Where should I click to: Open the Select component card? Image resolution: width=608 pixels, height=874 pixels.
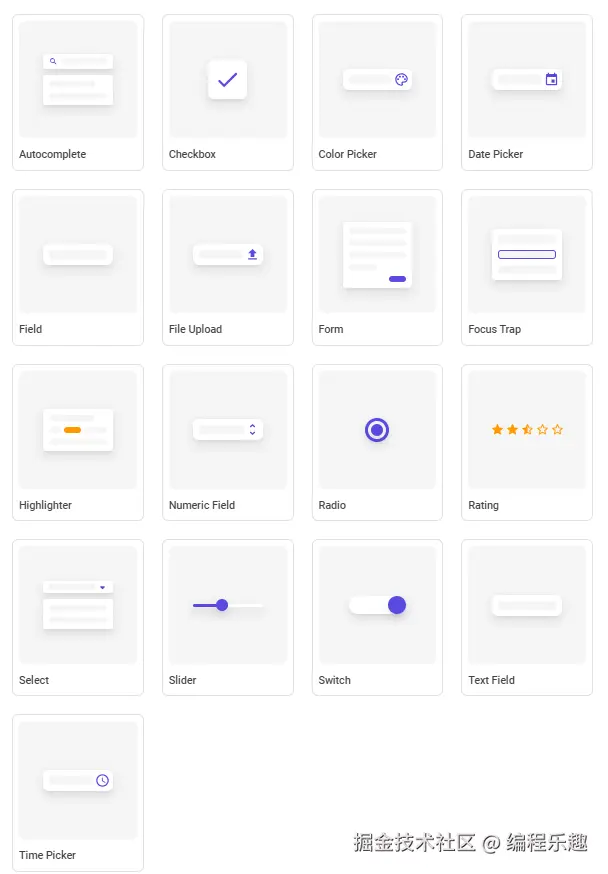coord(78,617)
